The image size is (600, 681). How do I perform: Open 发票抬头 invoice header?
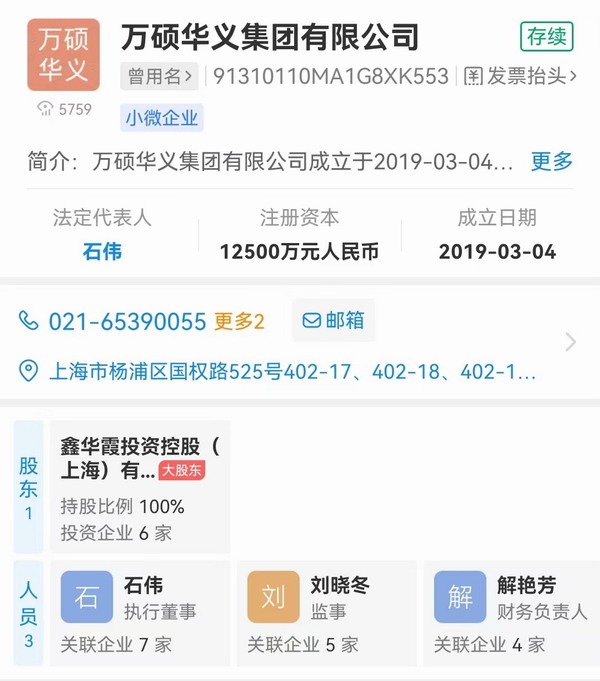point(521,76)
